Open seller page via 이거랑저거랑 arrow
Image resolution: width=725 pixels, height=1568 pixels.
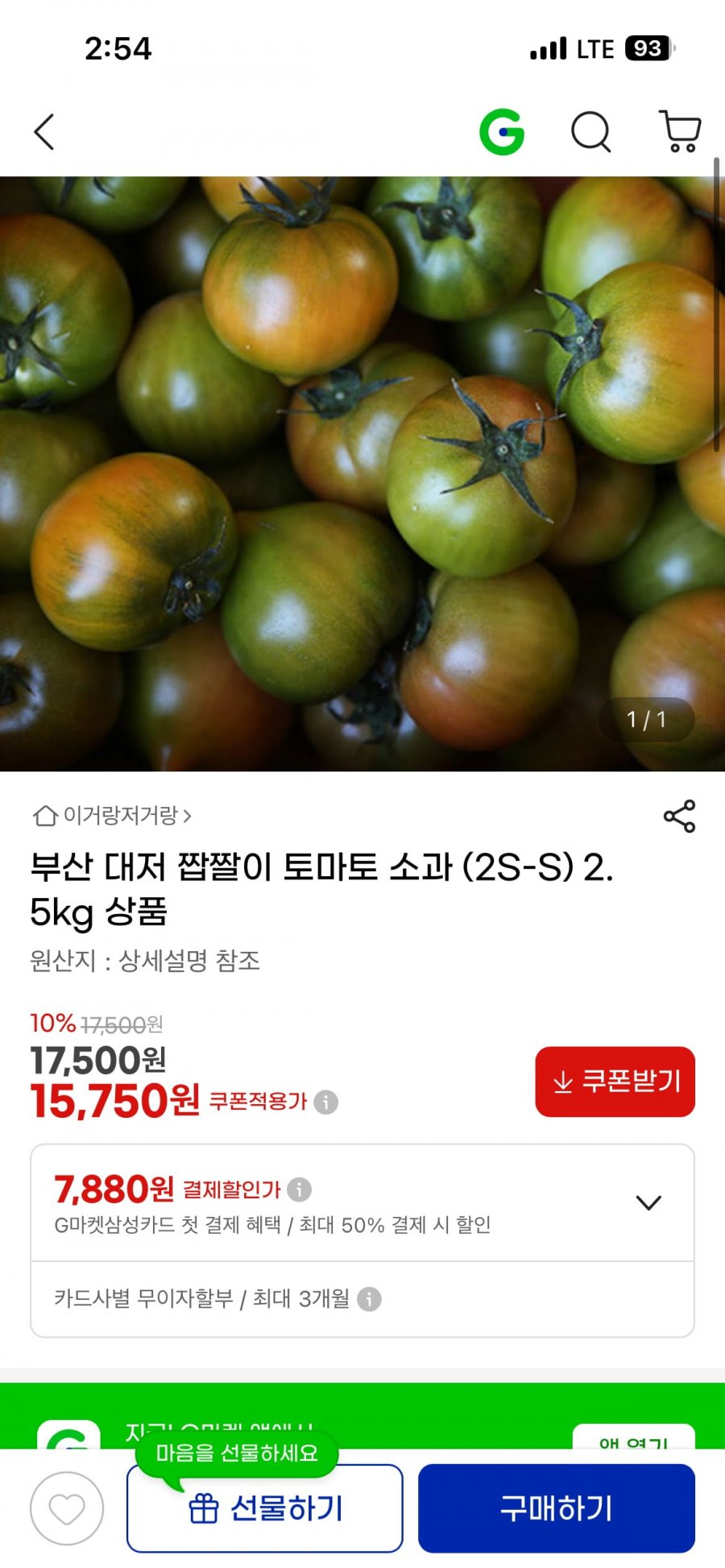[x=190, y=816]
